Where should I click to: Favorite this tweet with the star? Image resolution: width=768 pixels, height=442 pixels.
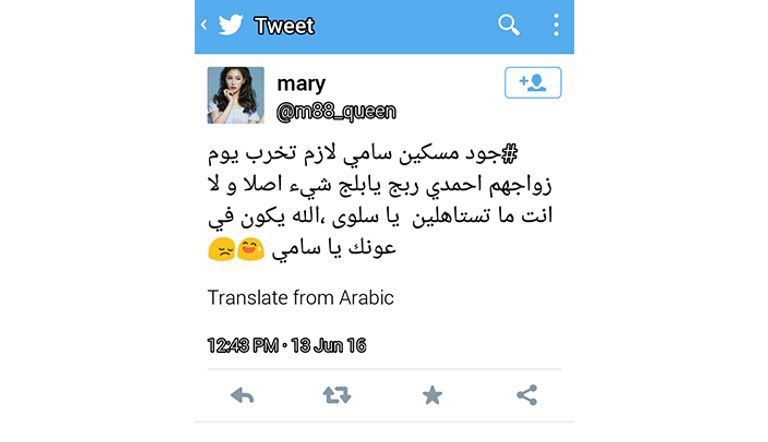point(432,396)
